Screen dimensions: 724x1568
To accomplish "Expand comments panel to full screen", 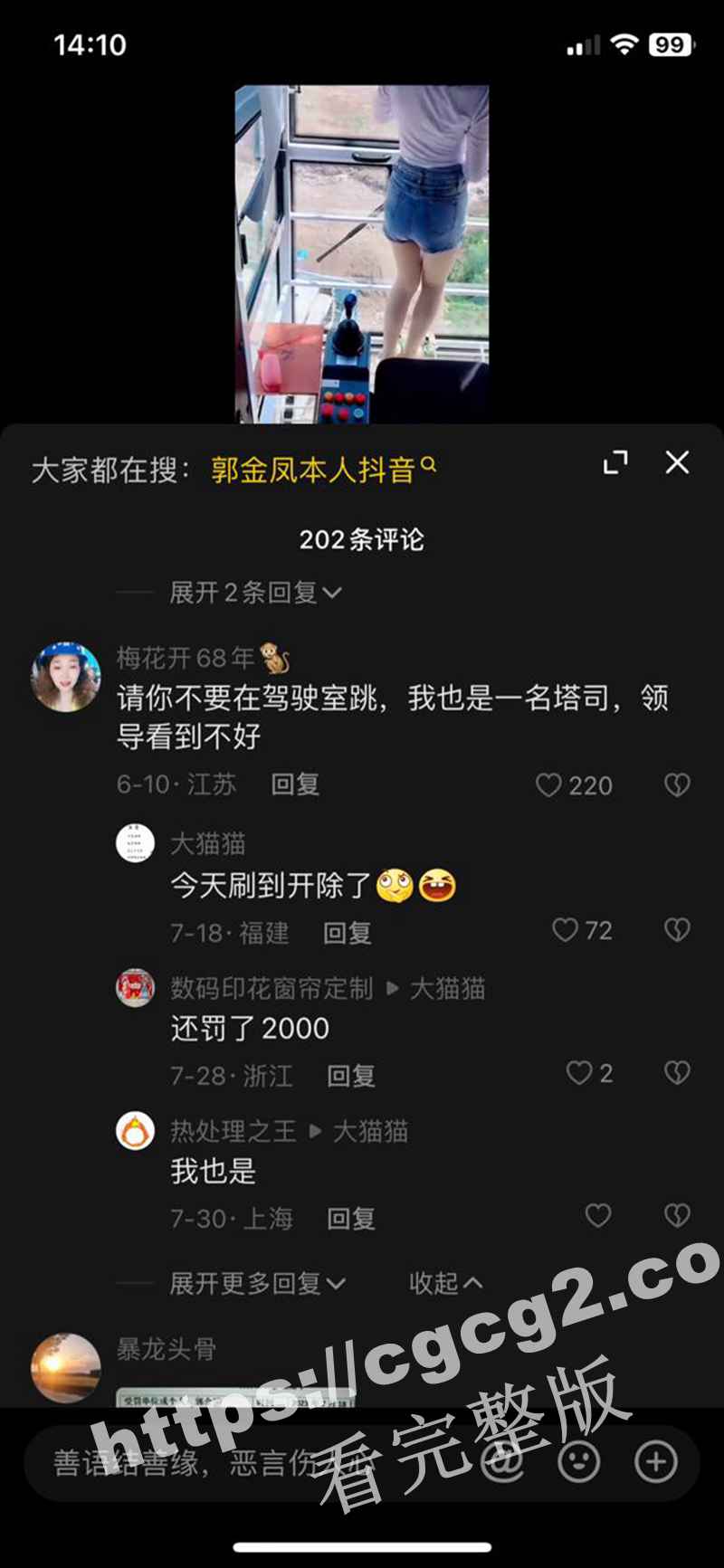I will tap(615, 463).
